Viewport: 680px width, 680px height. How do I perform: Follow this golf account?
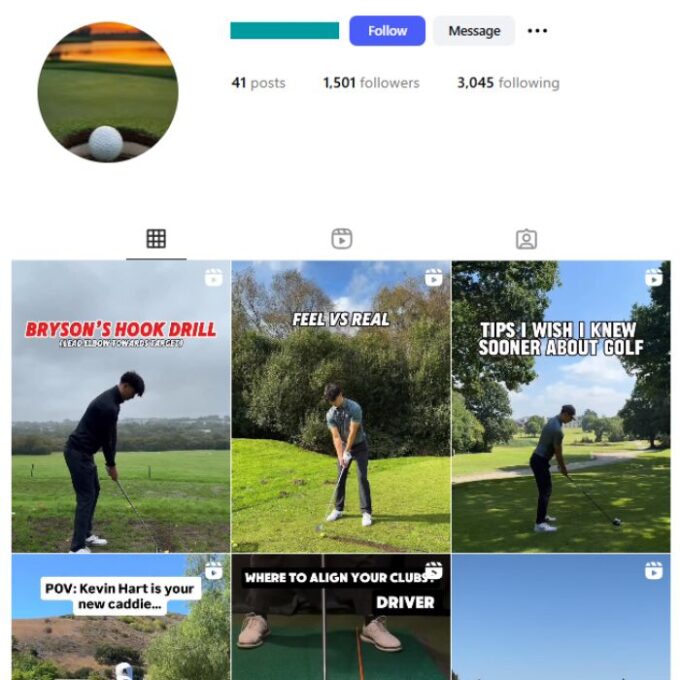coord(387,31)
